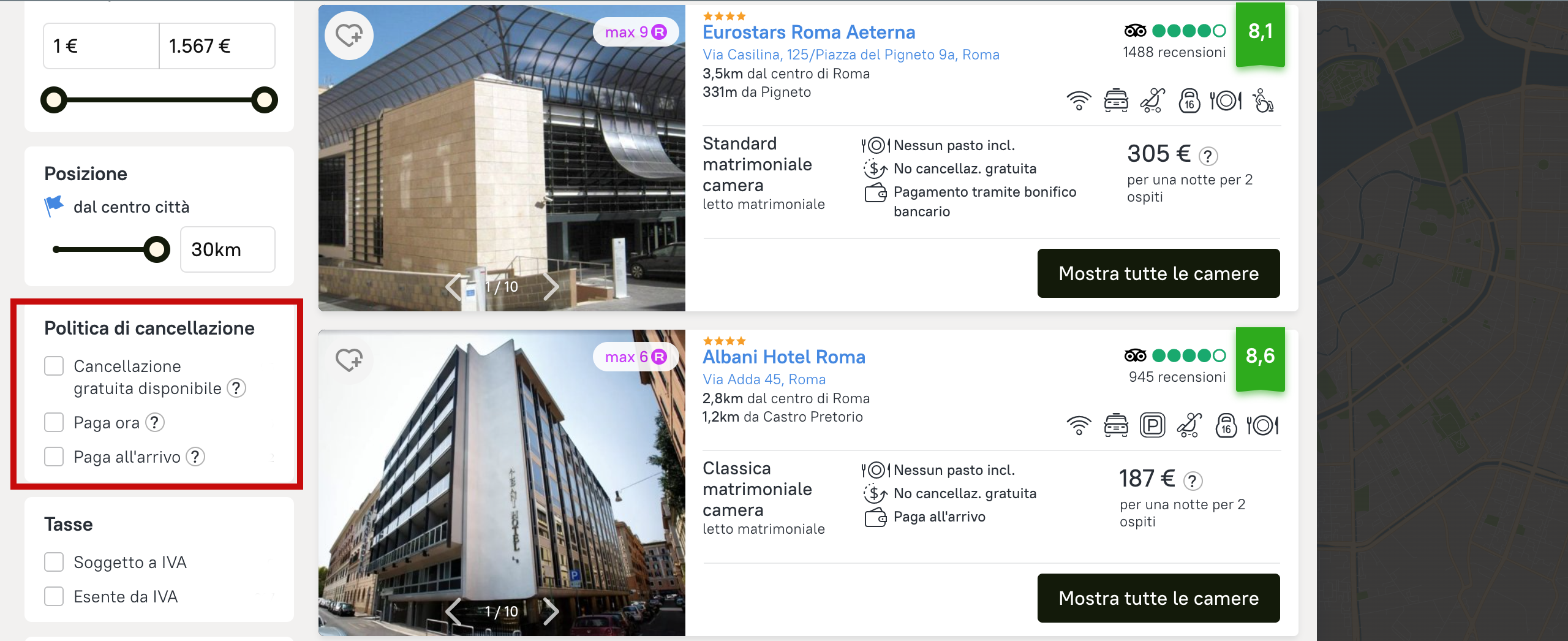Screen dimensions: 1568x641
Task: Next photo of Eurostars Roma Aeterna
Action: (x=551, y=286)
